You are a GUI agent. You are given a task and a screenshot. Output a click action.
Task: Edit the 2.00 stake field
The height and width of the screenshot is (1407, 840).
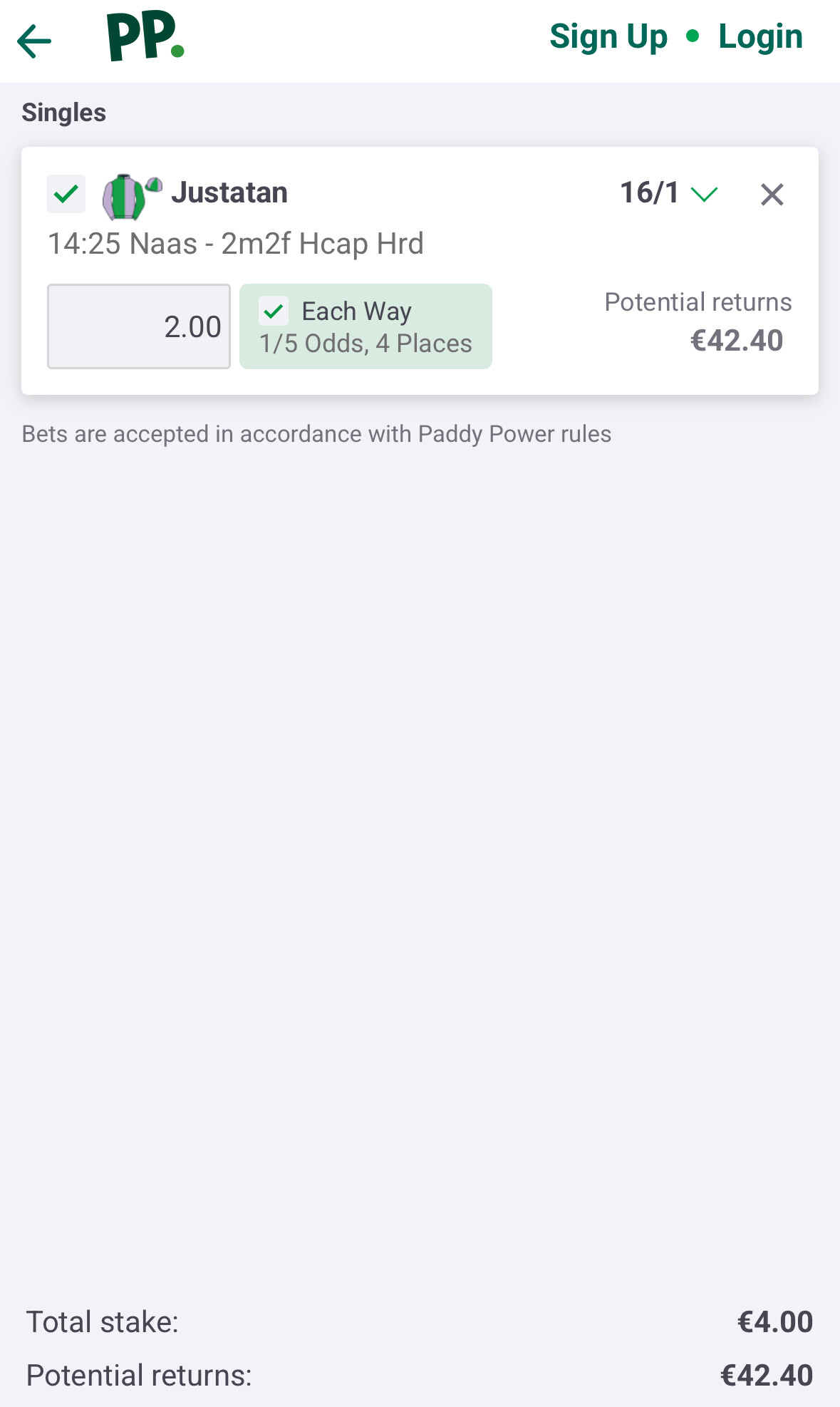pos(139,326)
